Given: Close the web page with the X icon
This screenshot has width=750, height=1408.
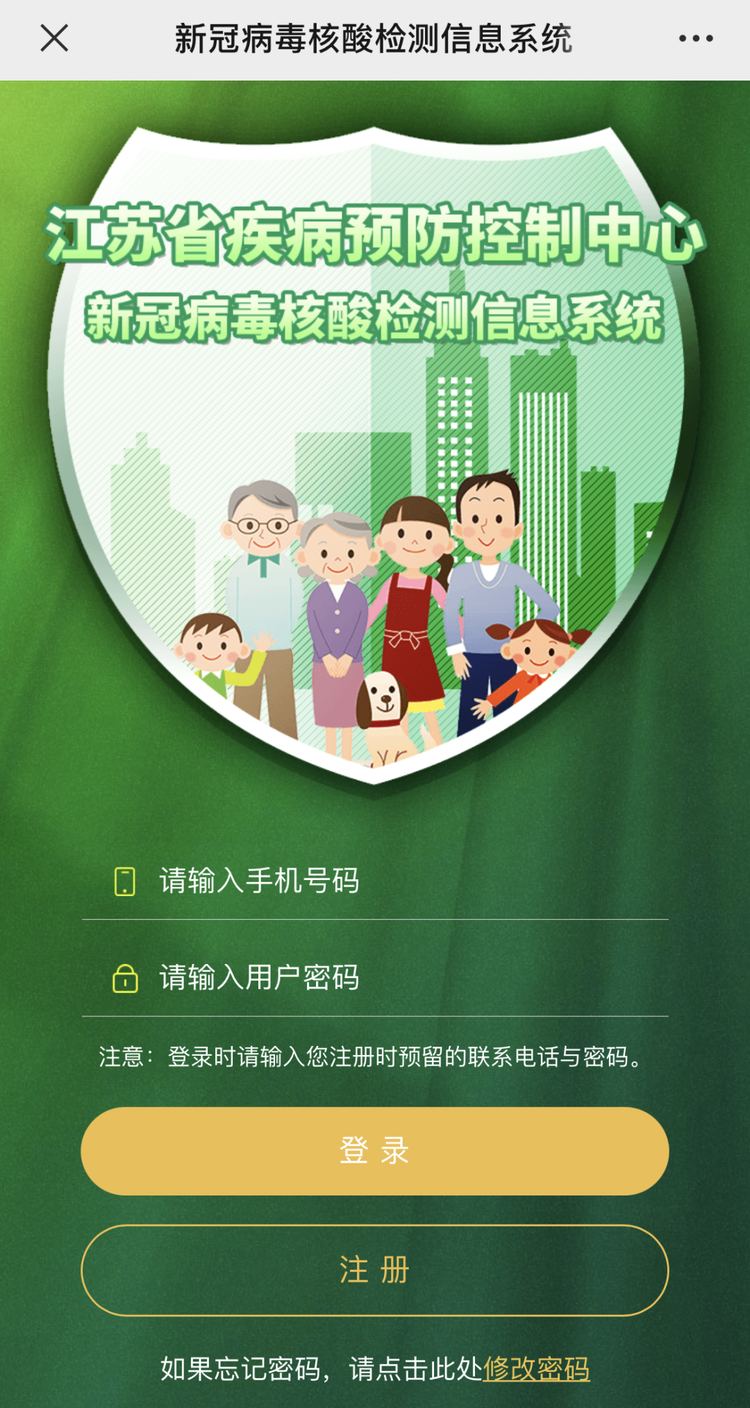Looking at the screenshot, I should (x=54, y=39).
